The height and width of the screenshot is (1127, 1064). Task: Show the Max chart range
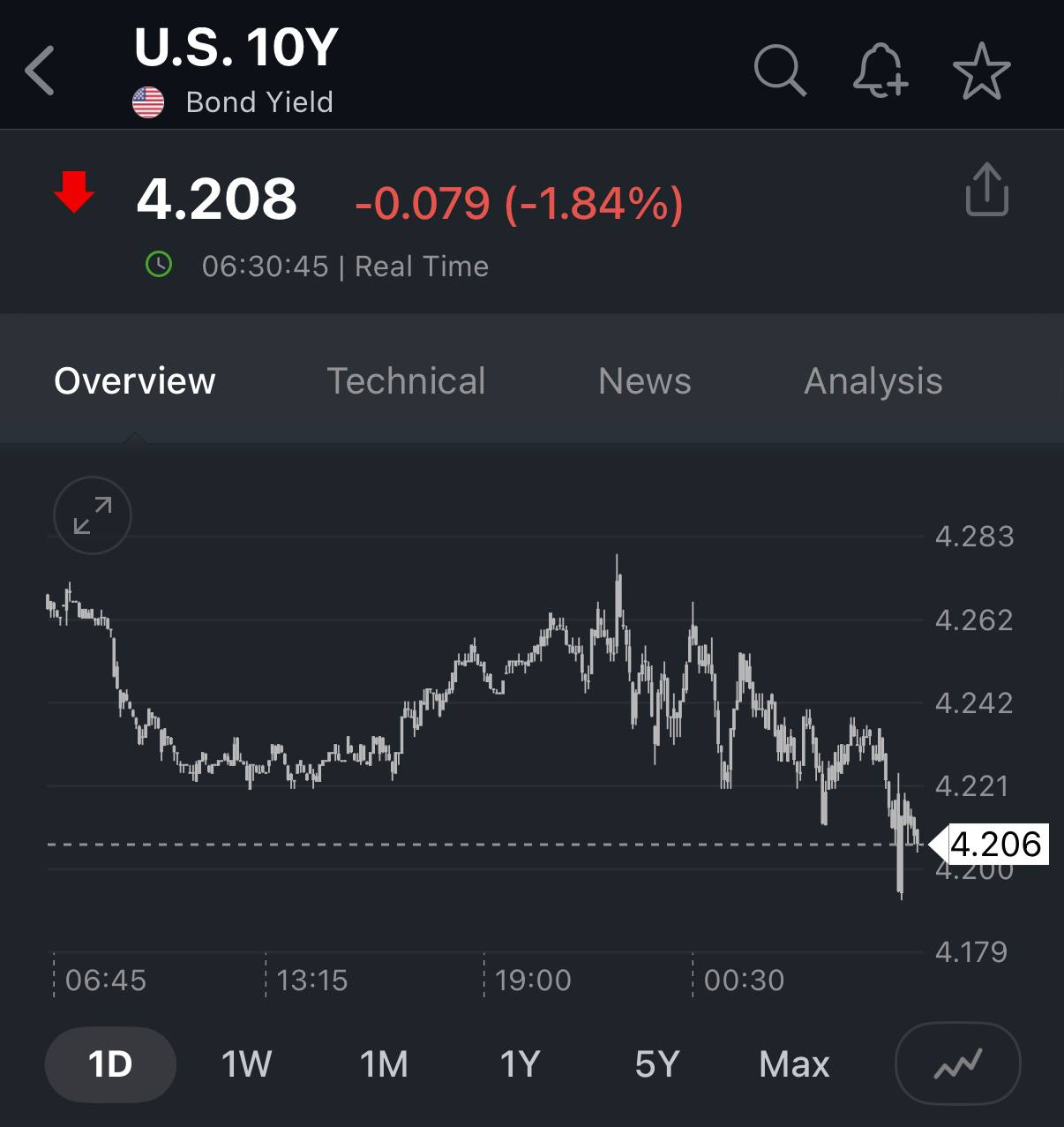point(794,1064)
